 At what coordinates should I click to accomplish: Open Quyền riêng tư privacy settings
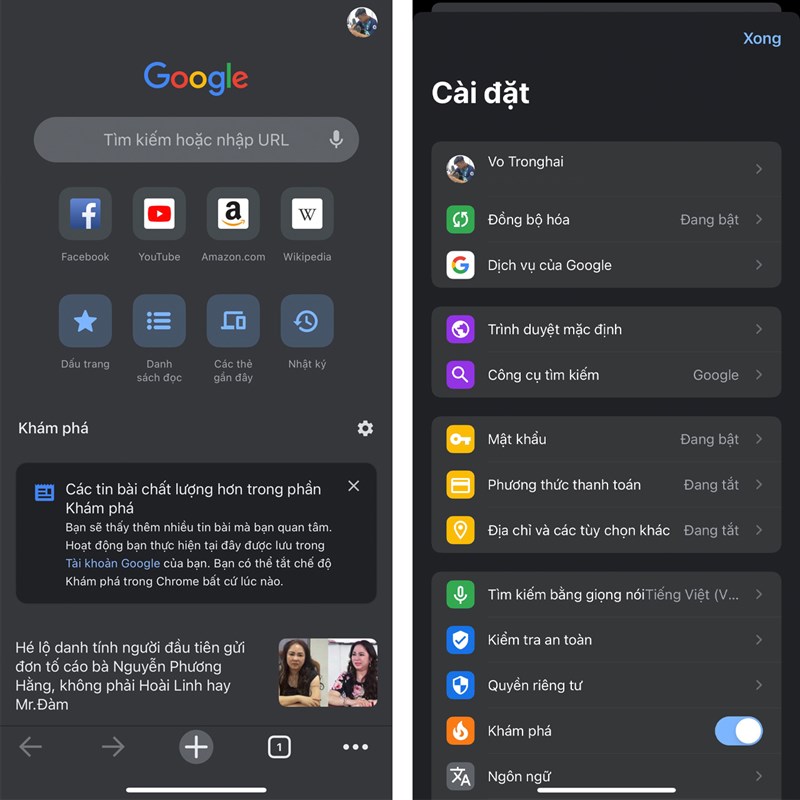605,685
